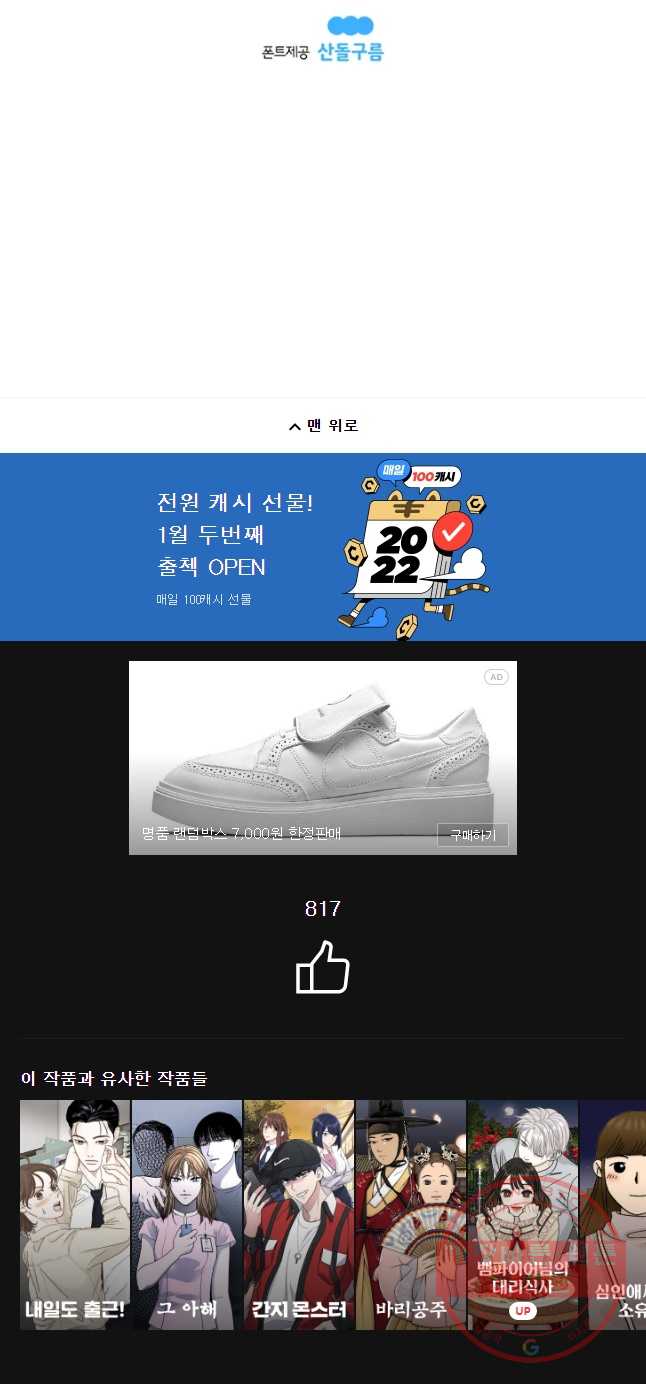This screenshot has height=1384, width=646.
Task: Open the webtoon 뱀파이어님의 대리식사
Action: pos(523,1215)
